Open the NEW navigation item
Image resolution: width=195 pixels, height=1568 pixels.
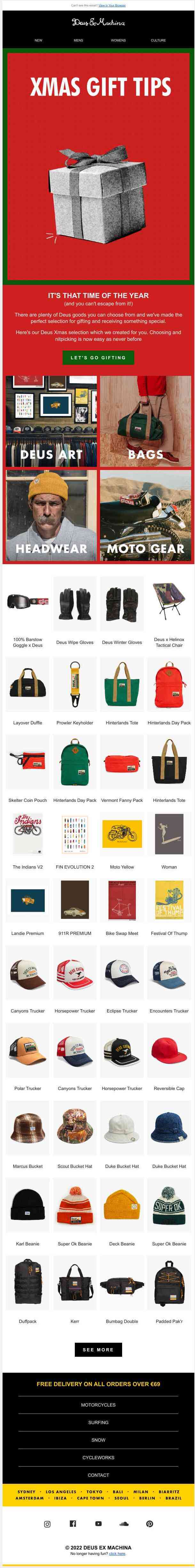(38, 40)
